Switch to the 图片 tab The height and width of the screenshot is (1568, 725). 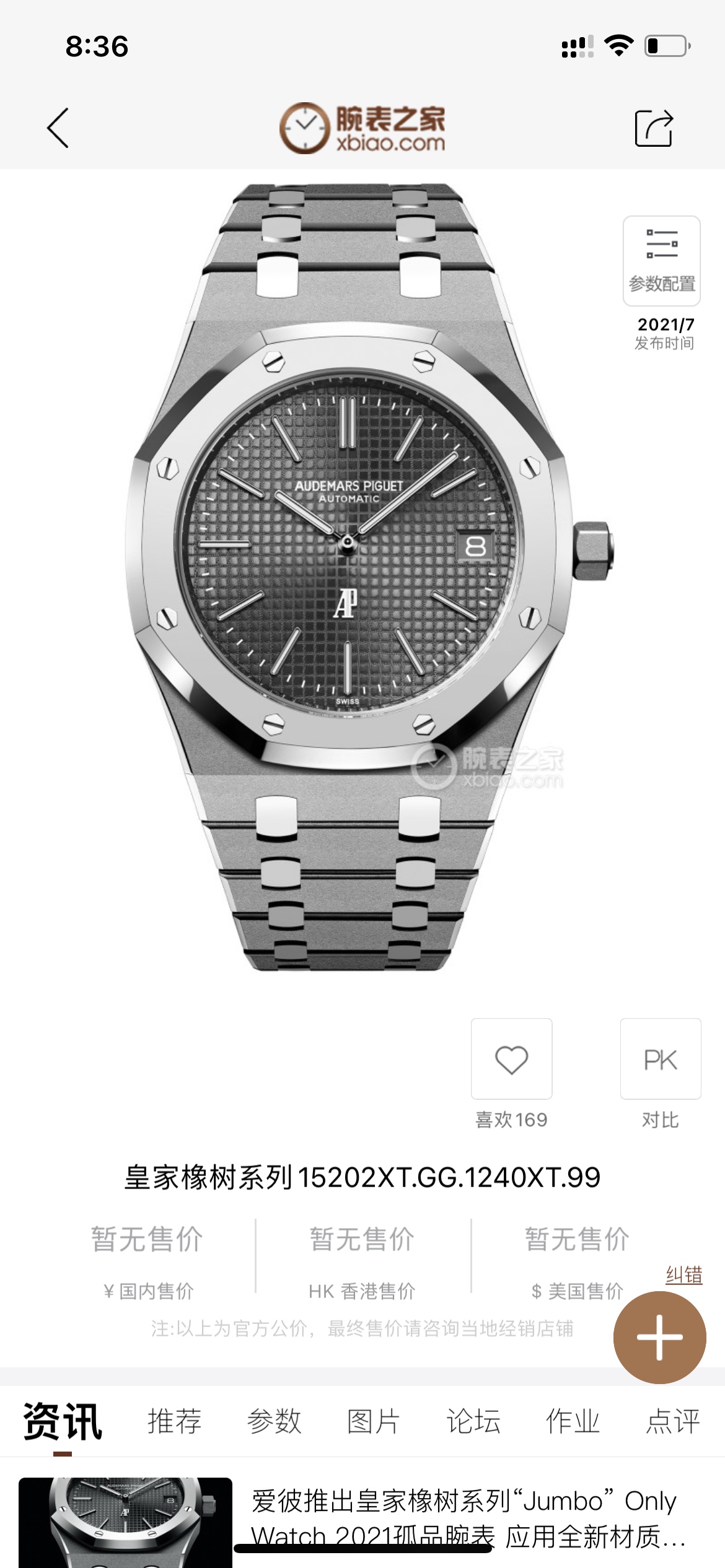coord(373,1421)
